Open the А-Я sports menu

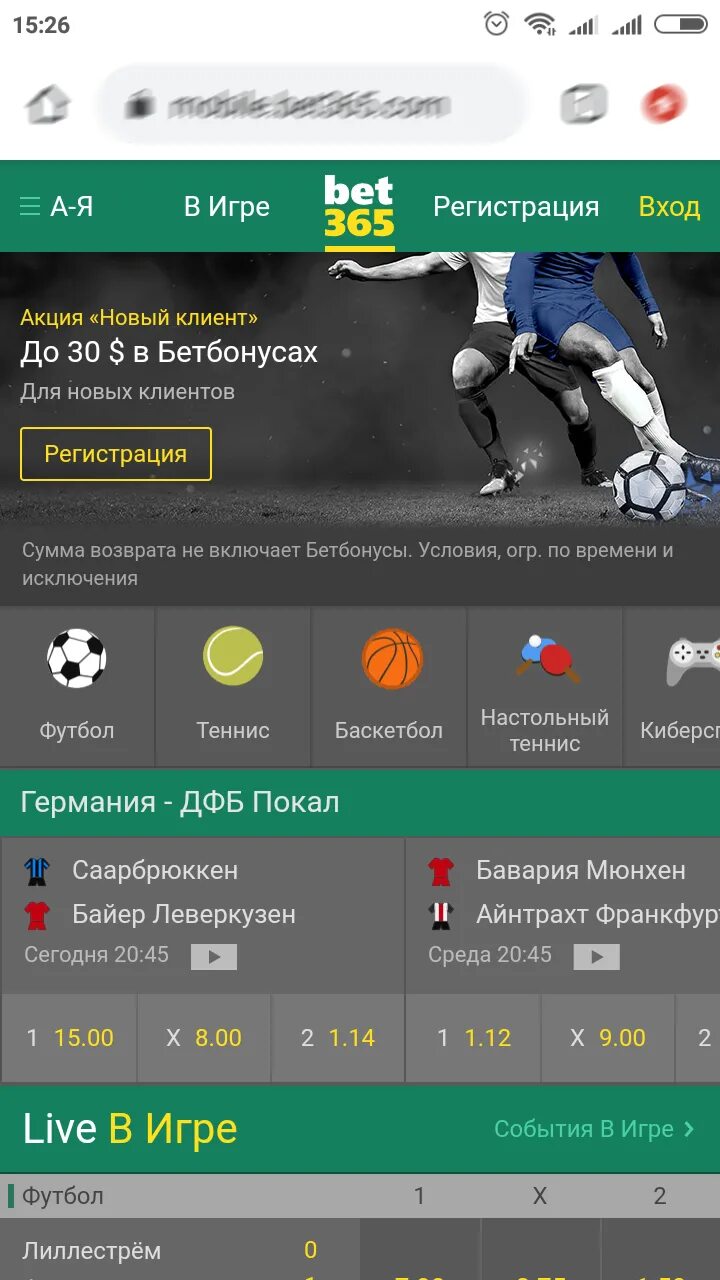tap(56, 207)
